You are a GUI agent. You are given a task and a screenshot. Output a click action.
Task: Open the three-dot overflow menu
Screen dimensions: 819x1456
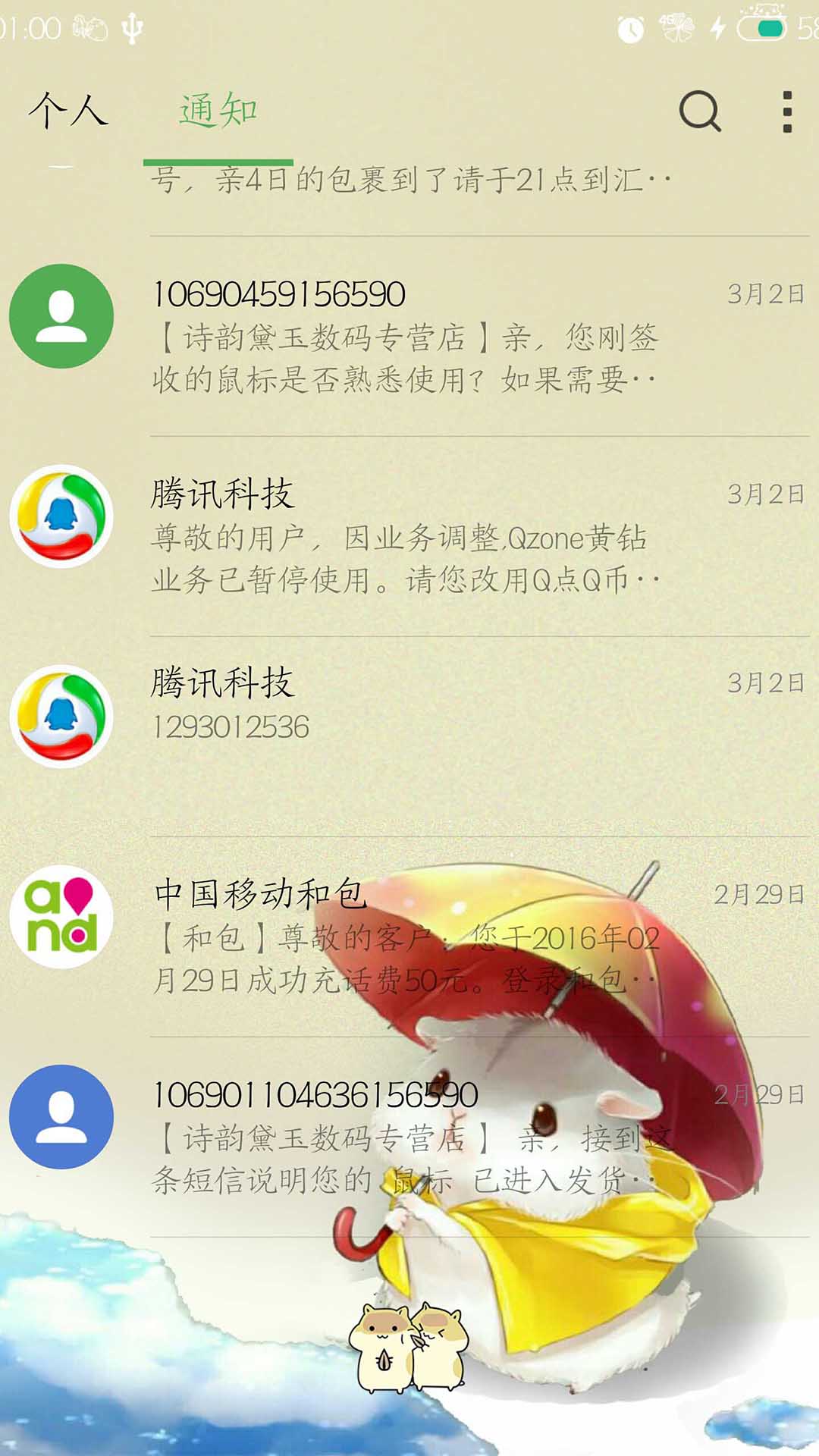[787, 112]
